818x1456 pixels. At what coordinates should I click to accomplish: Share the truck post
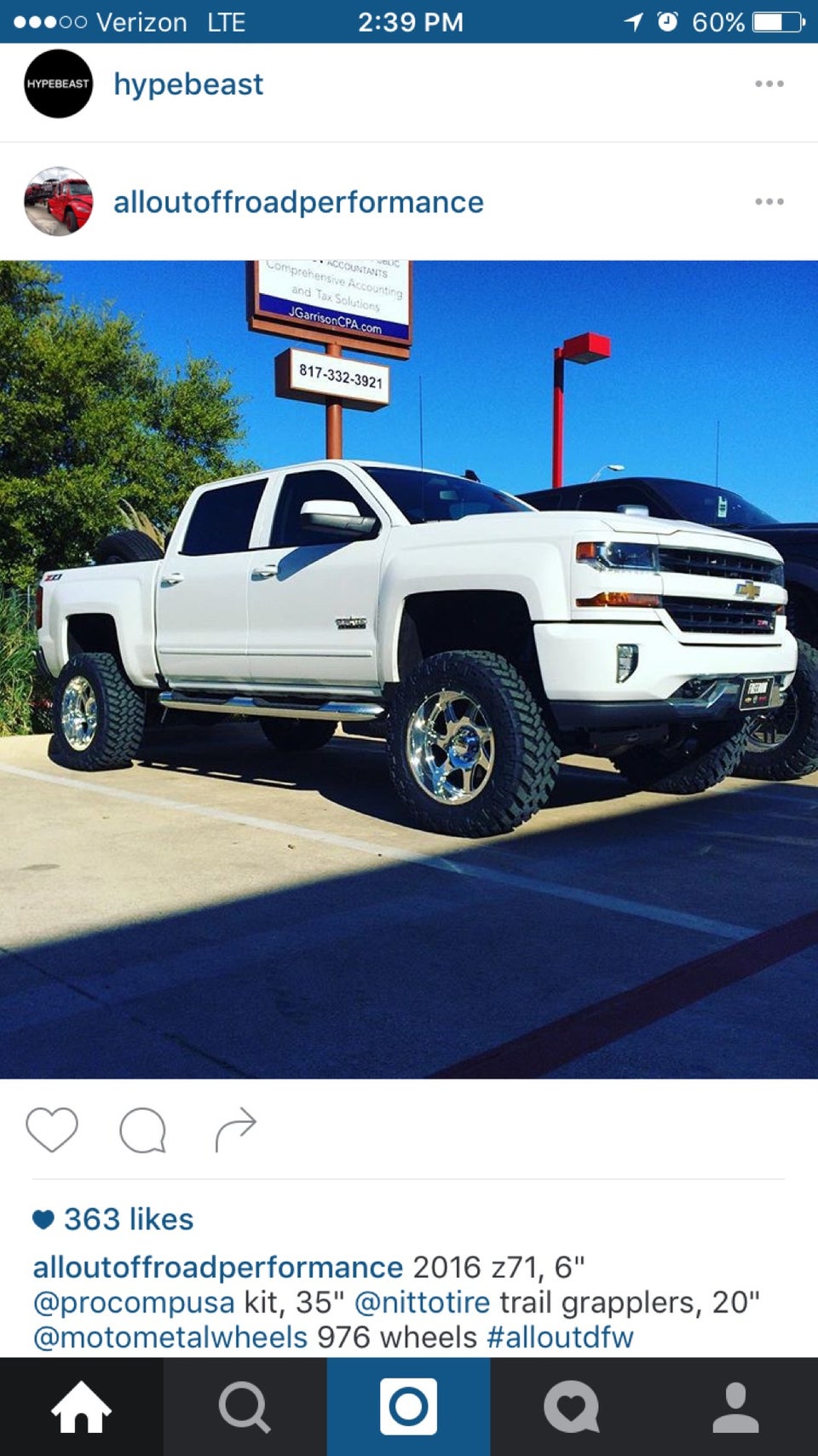235,1130
